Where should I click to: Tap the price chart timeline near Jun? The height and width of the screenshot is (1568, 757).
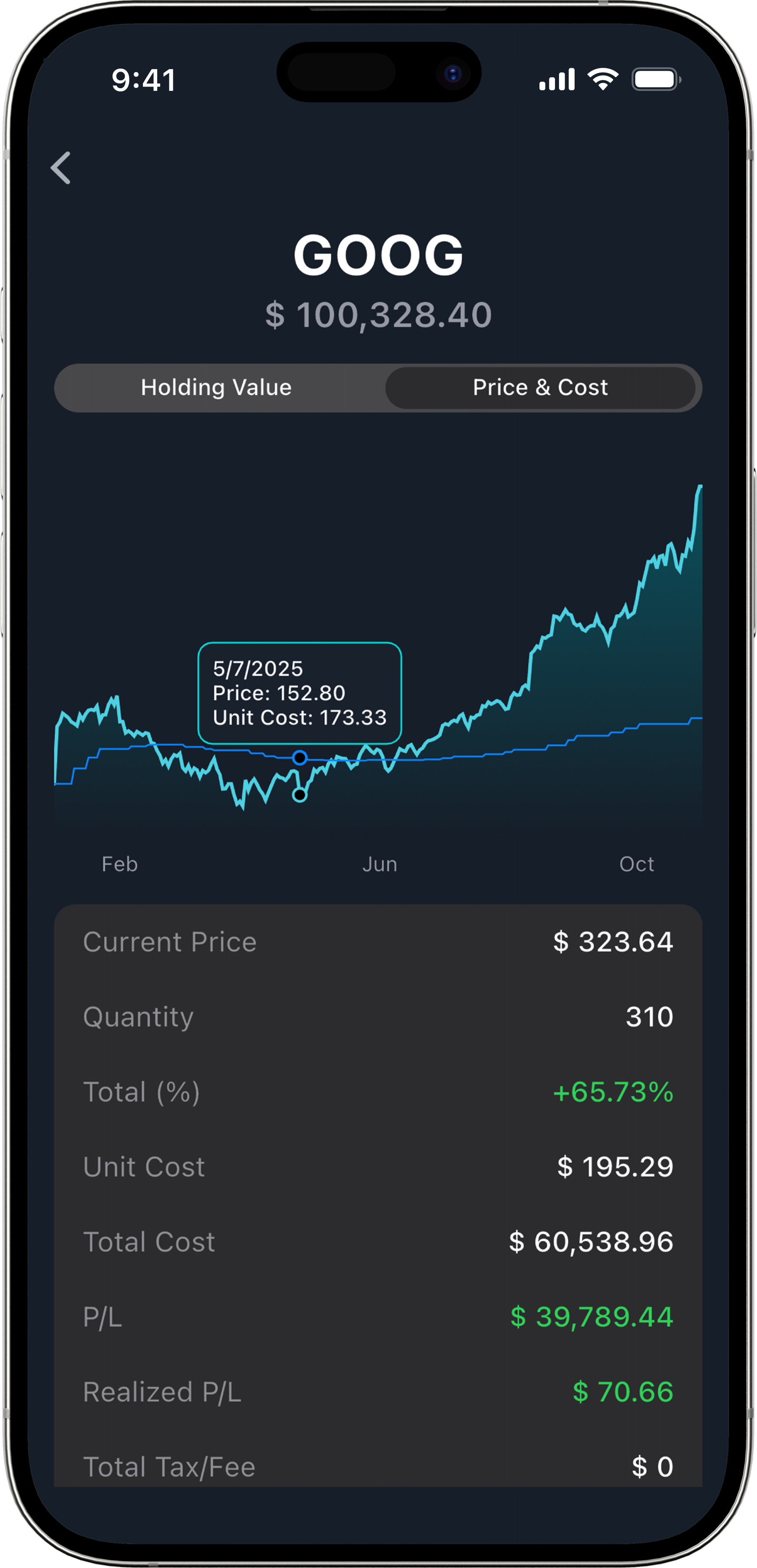point(380,864)
